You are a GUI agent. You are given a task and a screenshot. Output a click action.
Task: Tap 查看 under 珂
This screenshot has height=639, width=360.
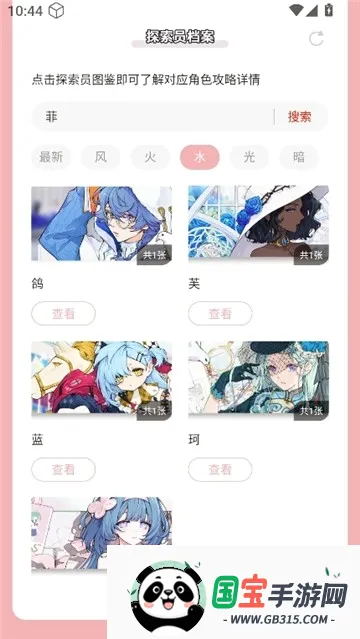pyautogui.click(x=220, y=469)
